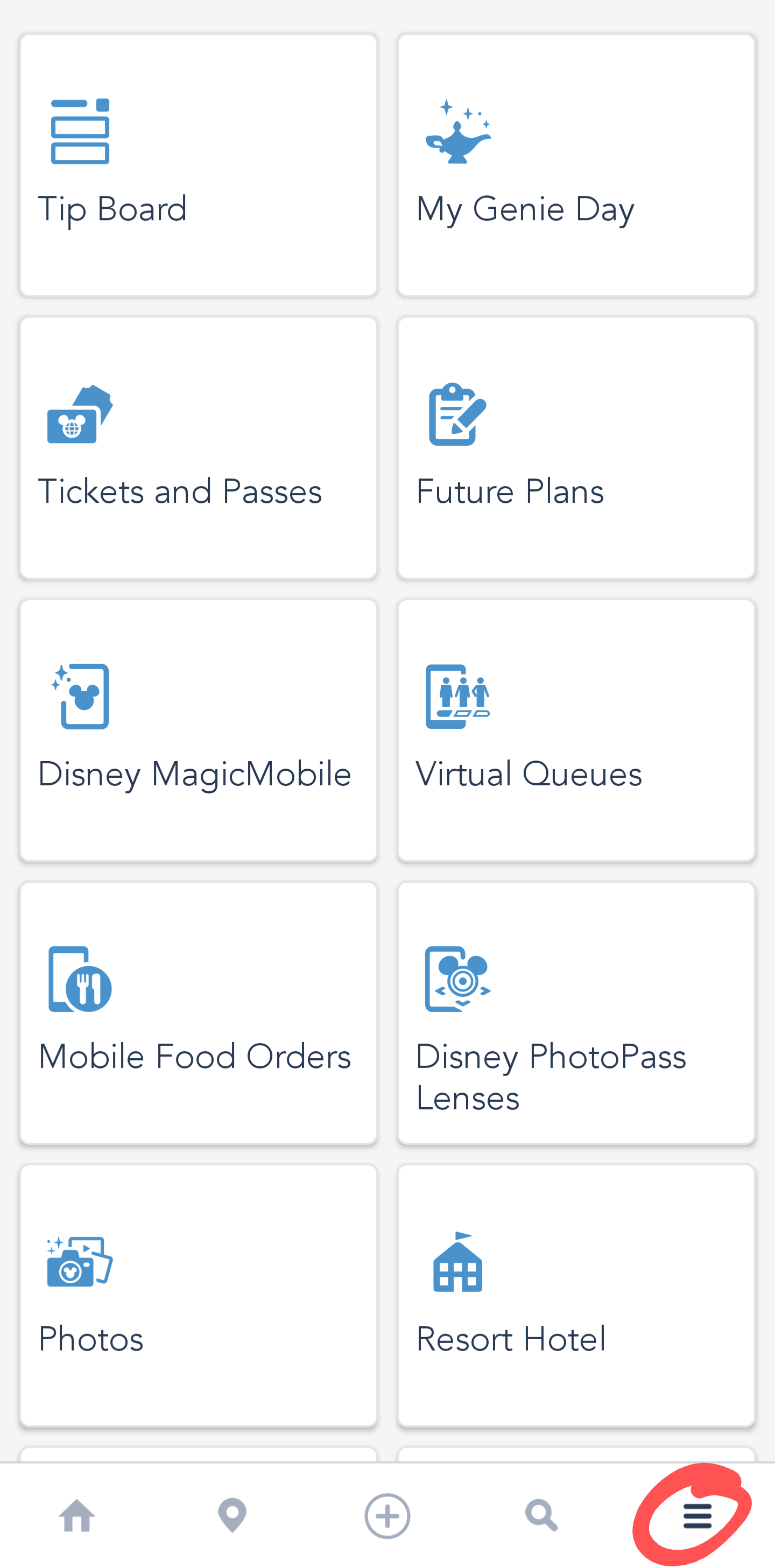
Task: Open the hamburger menu circled in red
Action: coord(696,1515)
